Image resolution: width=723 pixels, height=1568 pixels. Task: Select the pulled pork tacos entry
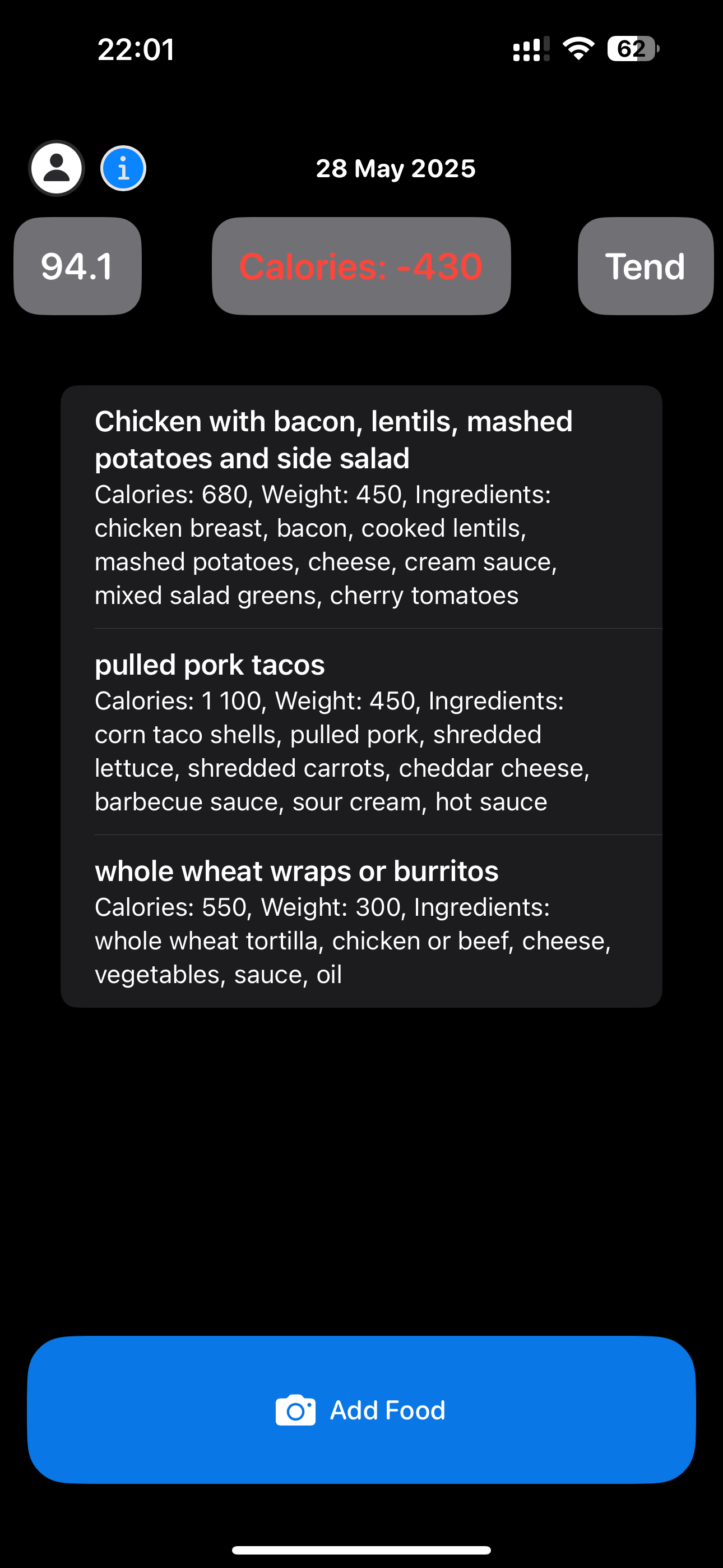[361, 732]
